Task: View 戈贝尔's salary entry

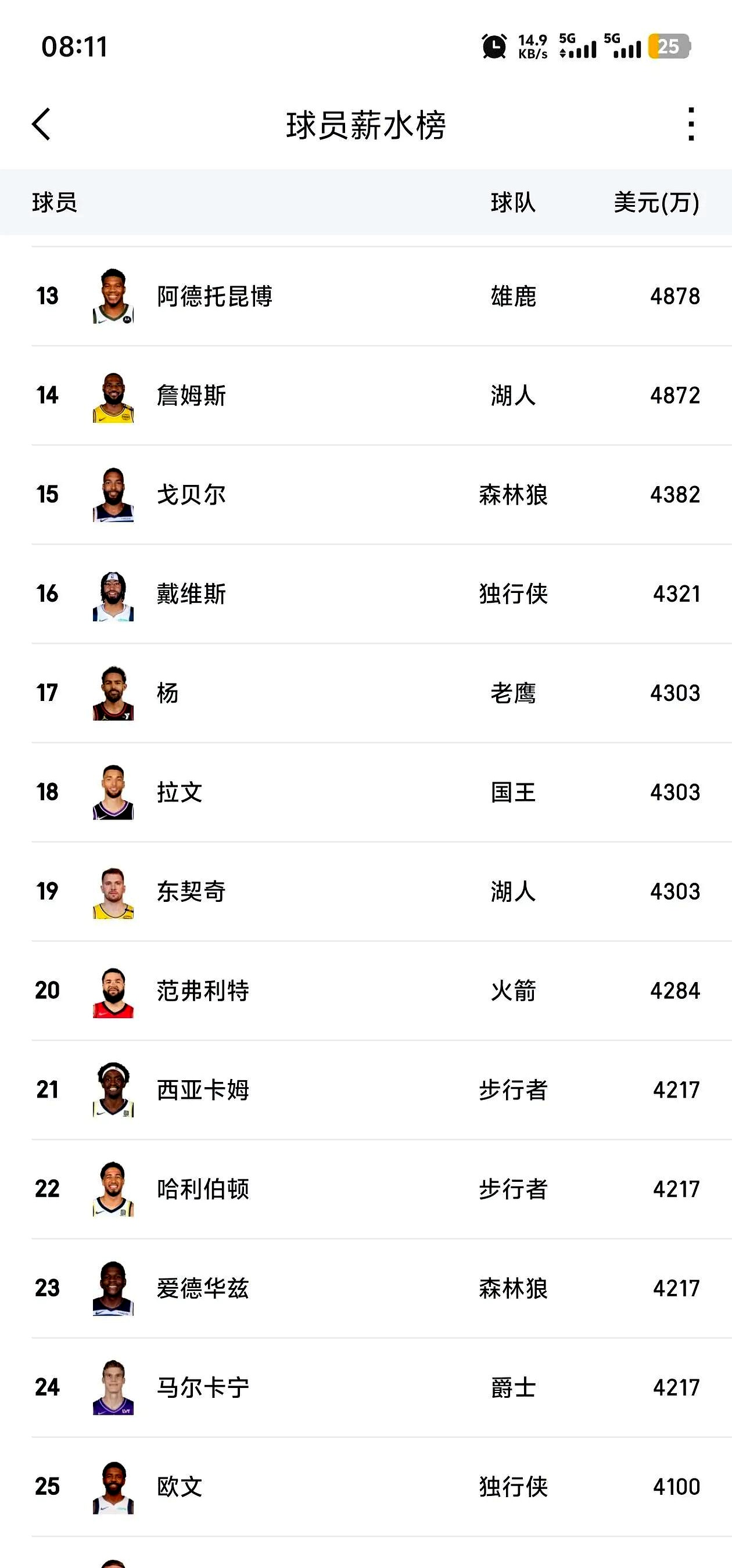Action: tap(365, 495)
